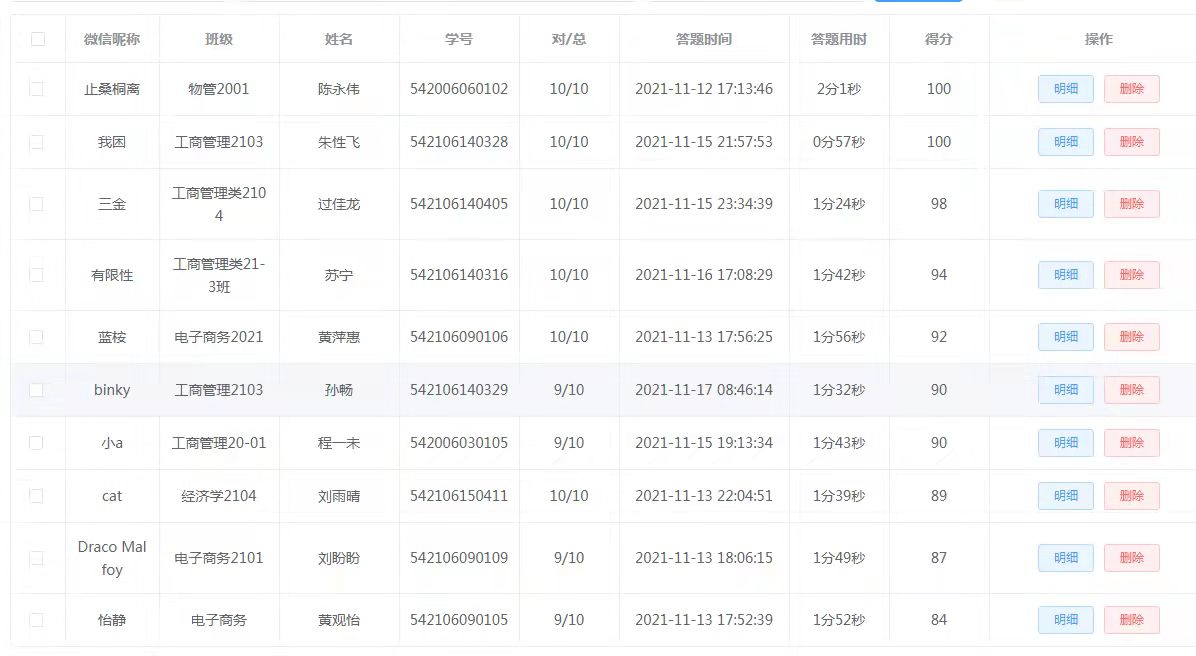Delete 刘盼盼's answer record
Viewport: 1196px width, 656px height.
tap(1131, 558)
